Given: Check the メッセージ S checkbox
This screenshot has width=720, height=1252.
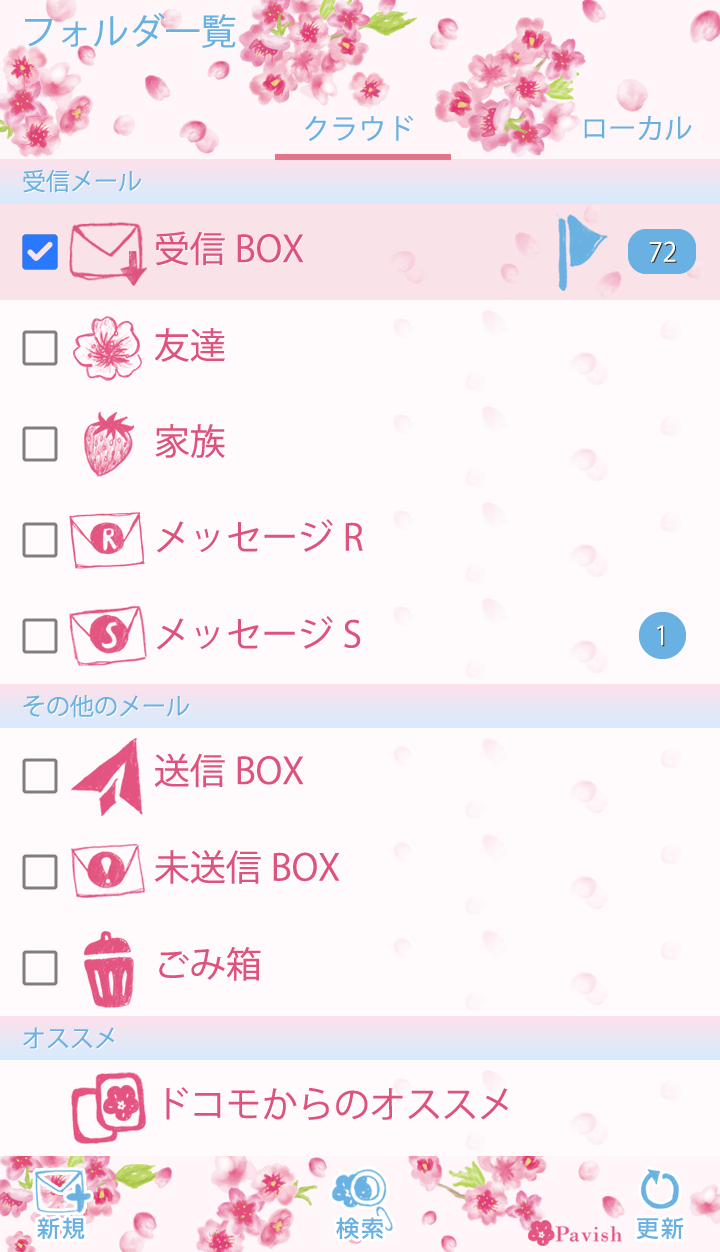Looking at the screenshot, I should pos(40,636).
